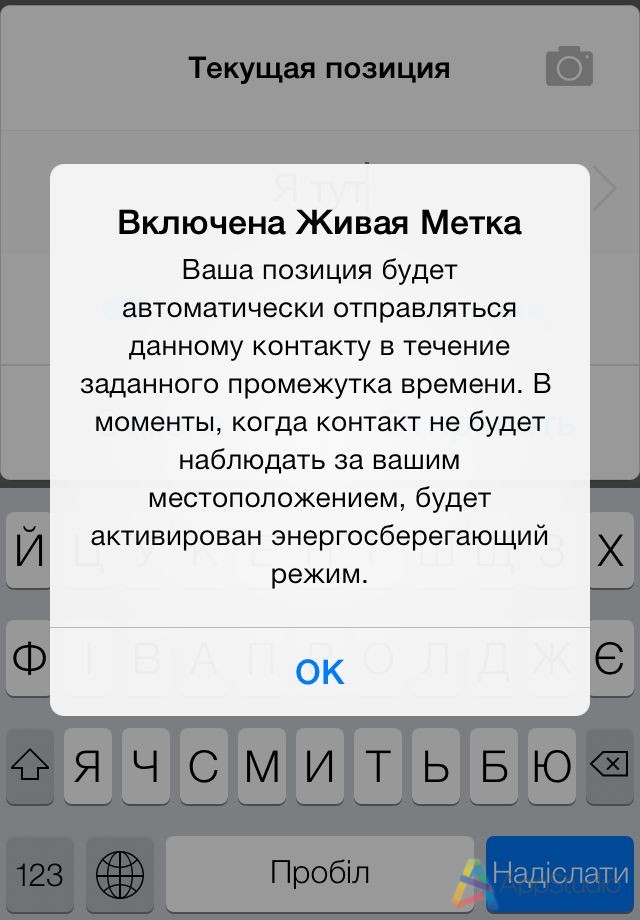Tap the shift key

(31, 767)
